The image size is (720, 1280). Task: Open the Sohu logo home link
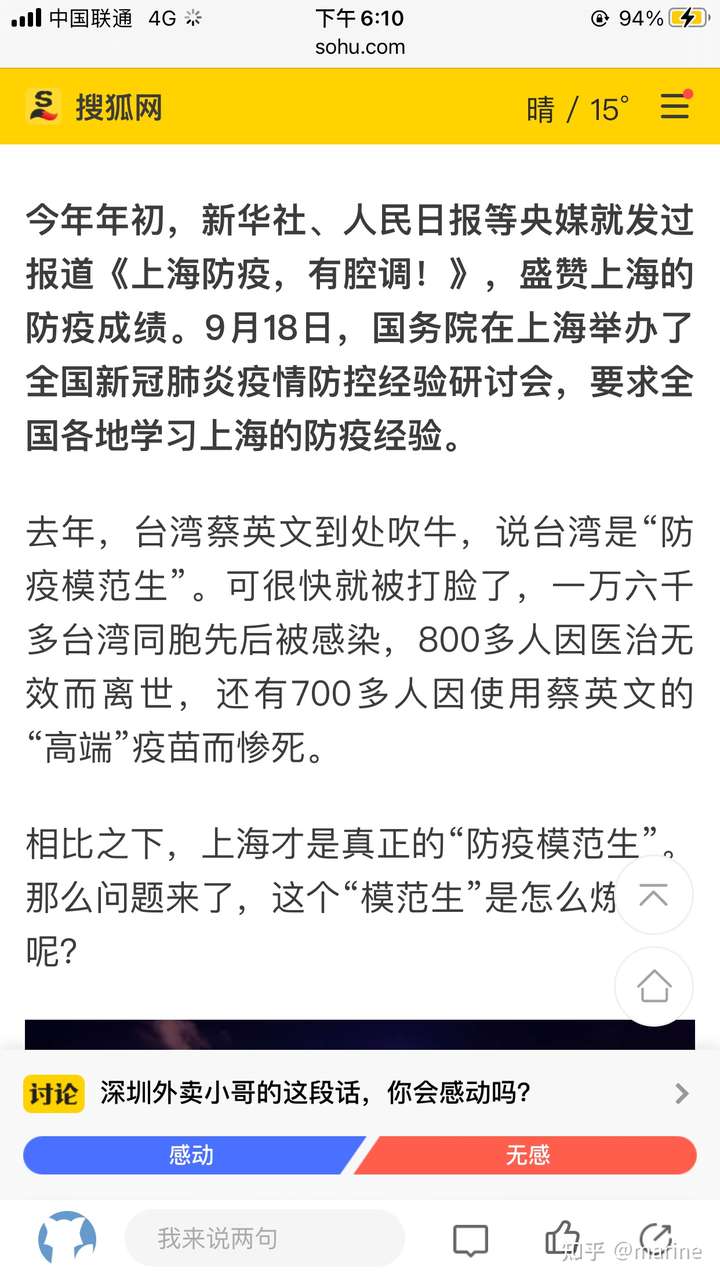(95, 106)
